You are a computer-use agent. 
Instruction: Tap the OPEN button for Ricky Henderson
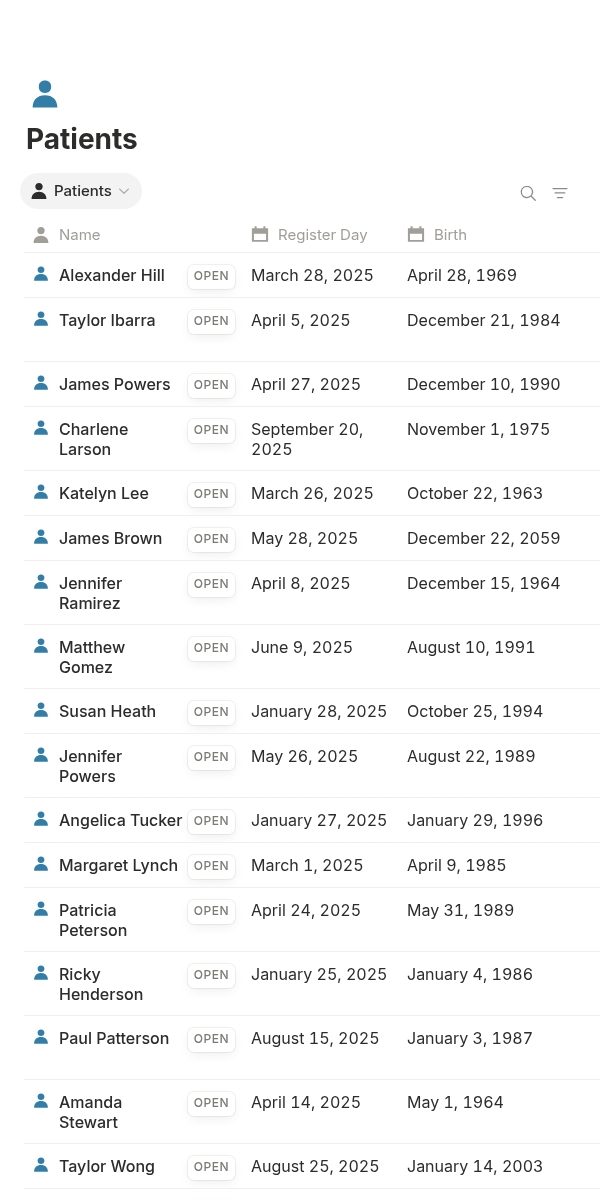pos(211,975)
